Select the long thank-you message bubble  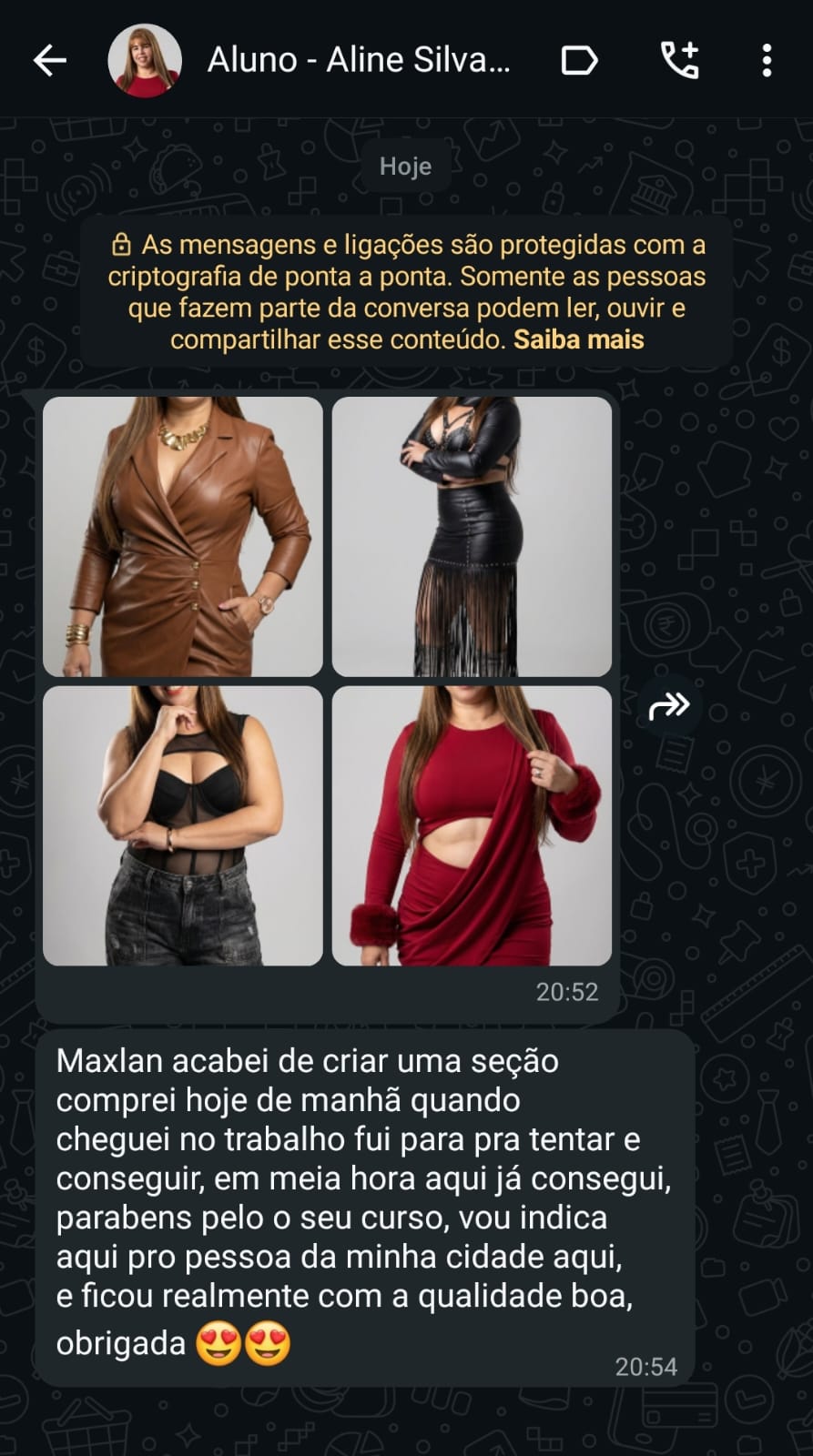click(x=364, y=1201)
